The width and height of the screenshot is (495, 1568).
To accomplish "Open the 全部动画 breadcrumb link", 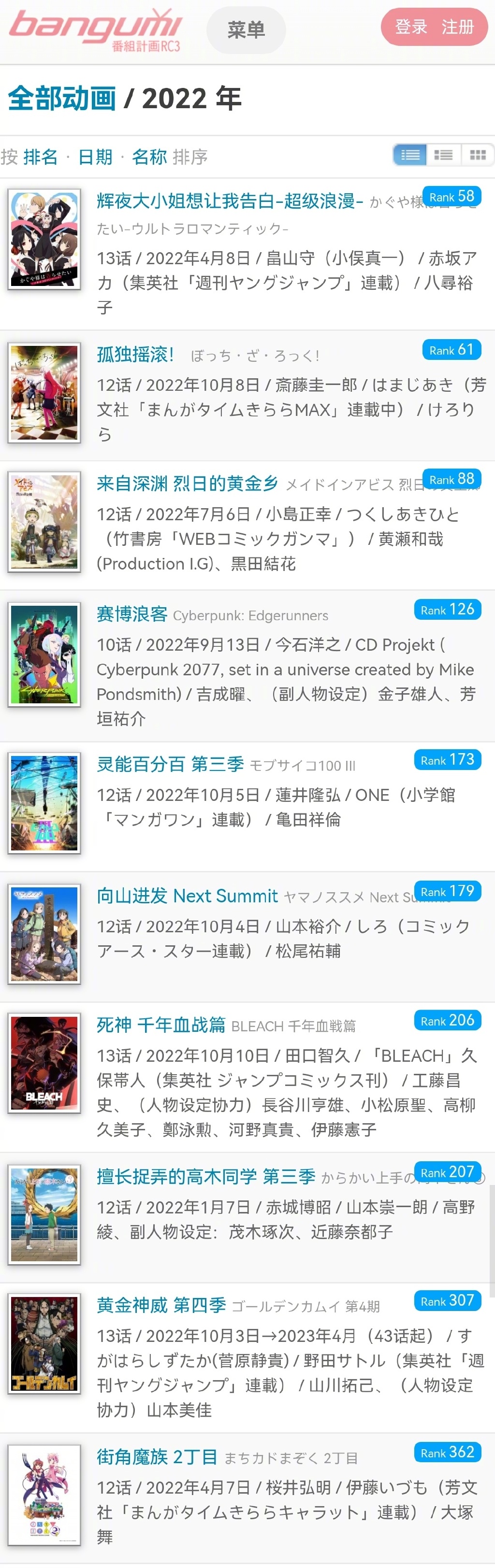I will coord(61,99).
